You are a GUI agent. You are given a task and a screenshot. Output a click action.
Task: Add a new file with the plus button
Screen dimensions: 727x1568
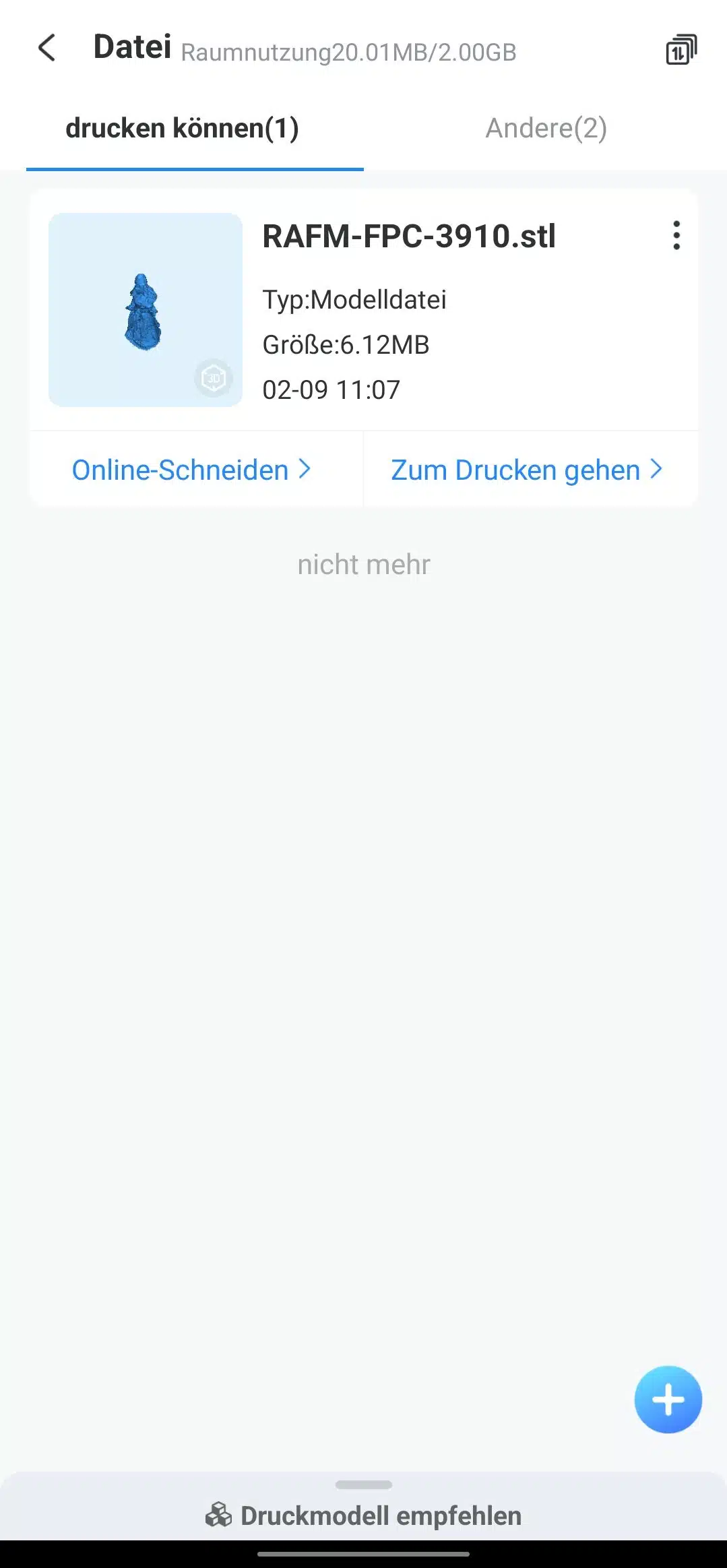coord(668,1400)
